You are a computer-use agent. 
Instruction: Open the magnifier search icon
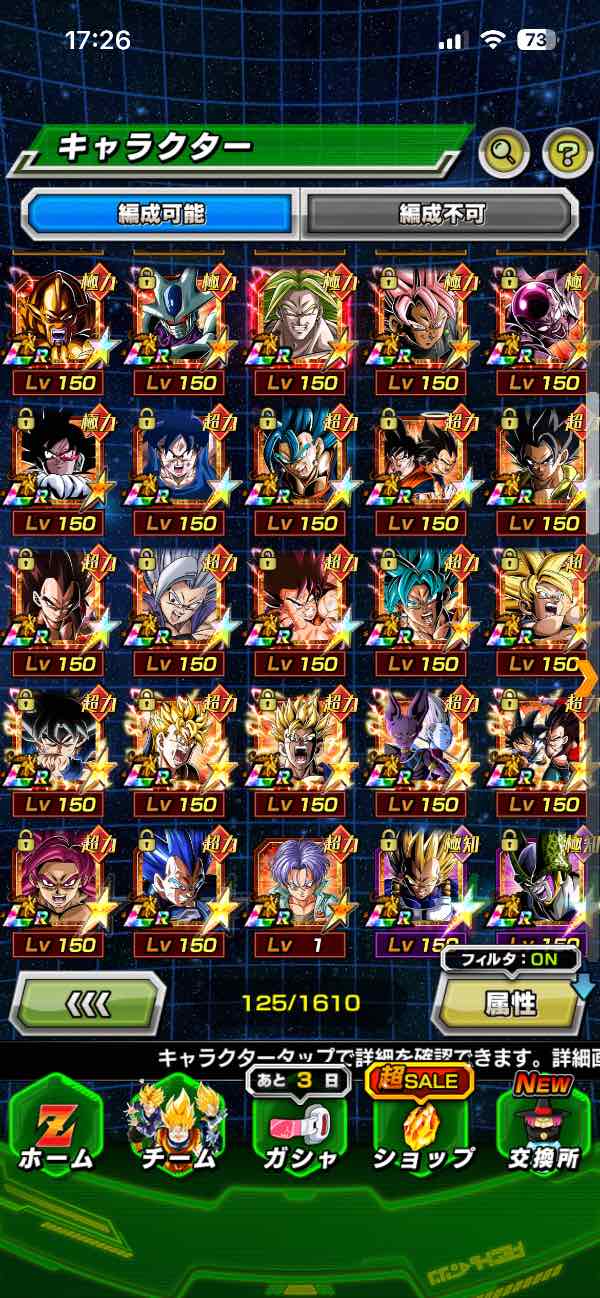pos(504,153)
